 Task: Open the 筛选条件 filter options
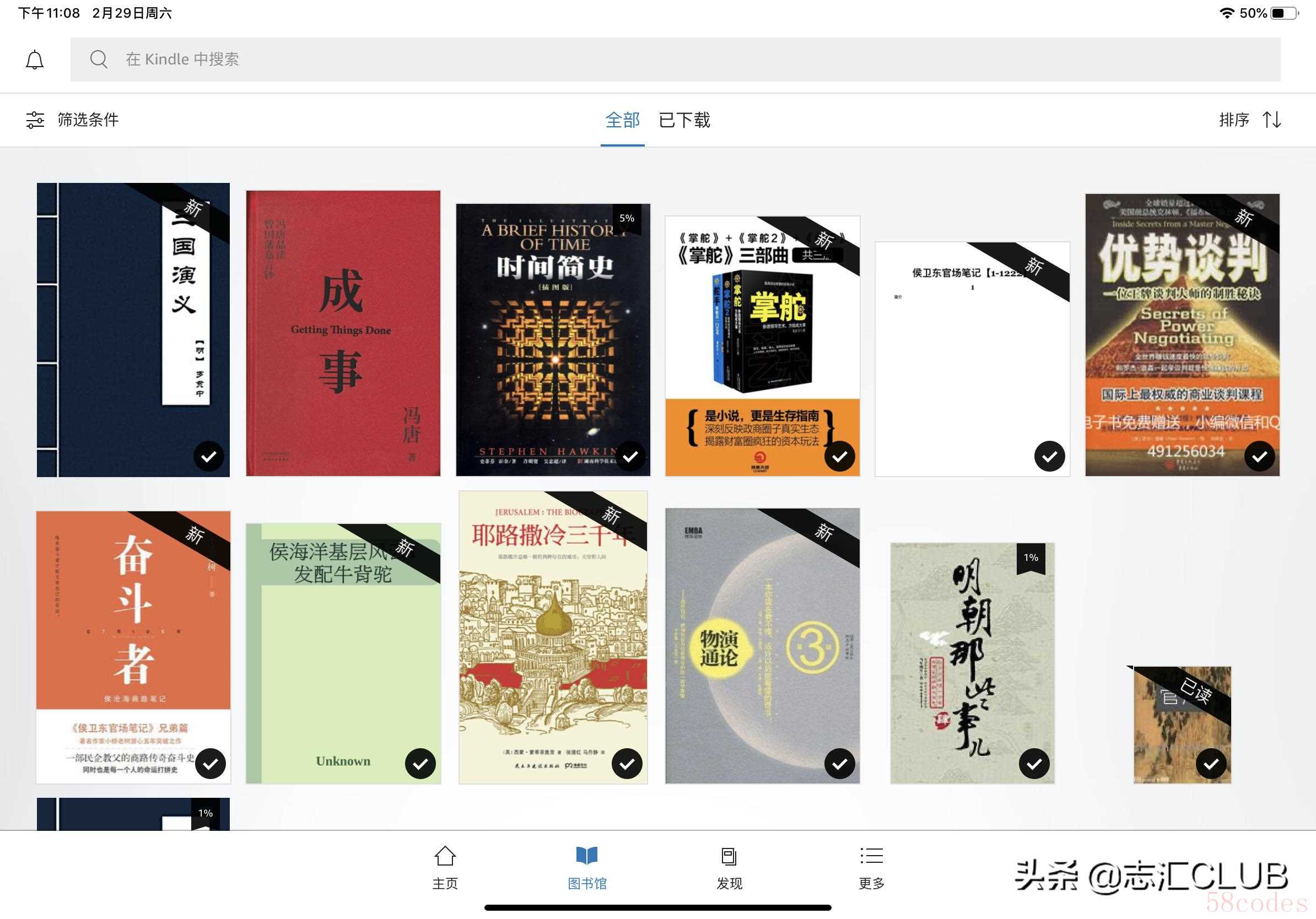click(73, 120)
